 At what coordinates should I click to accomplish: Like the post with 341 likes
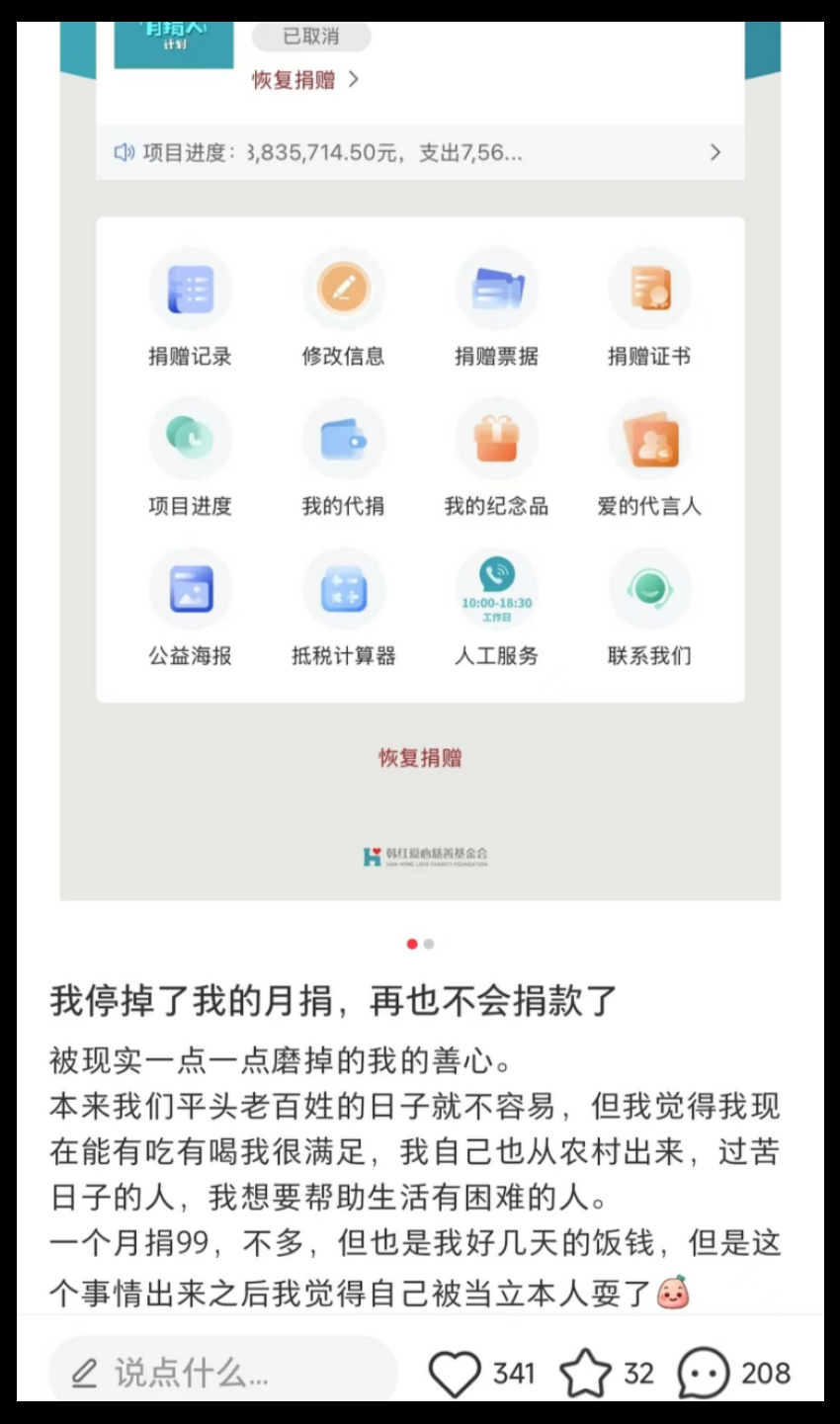[x=455, y=1374]
